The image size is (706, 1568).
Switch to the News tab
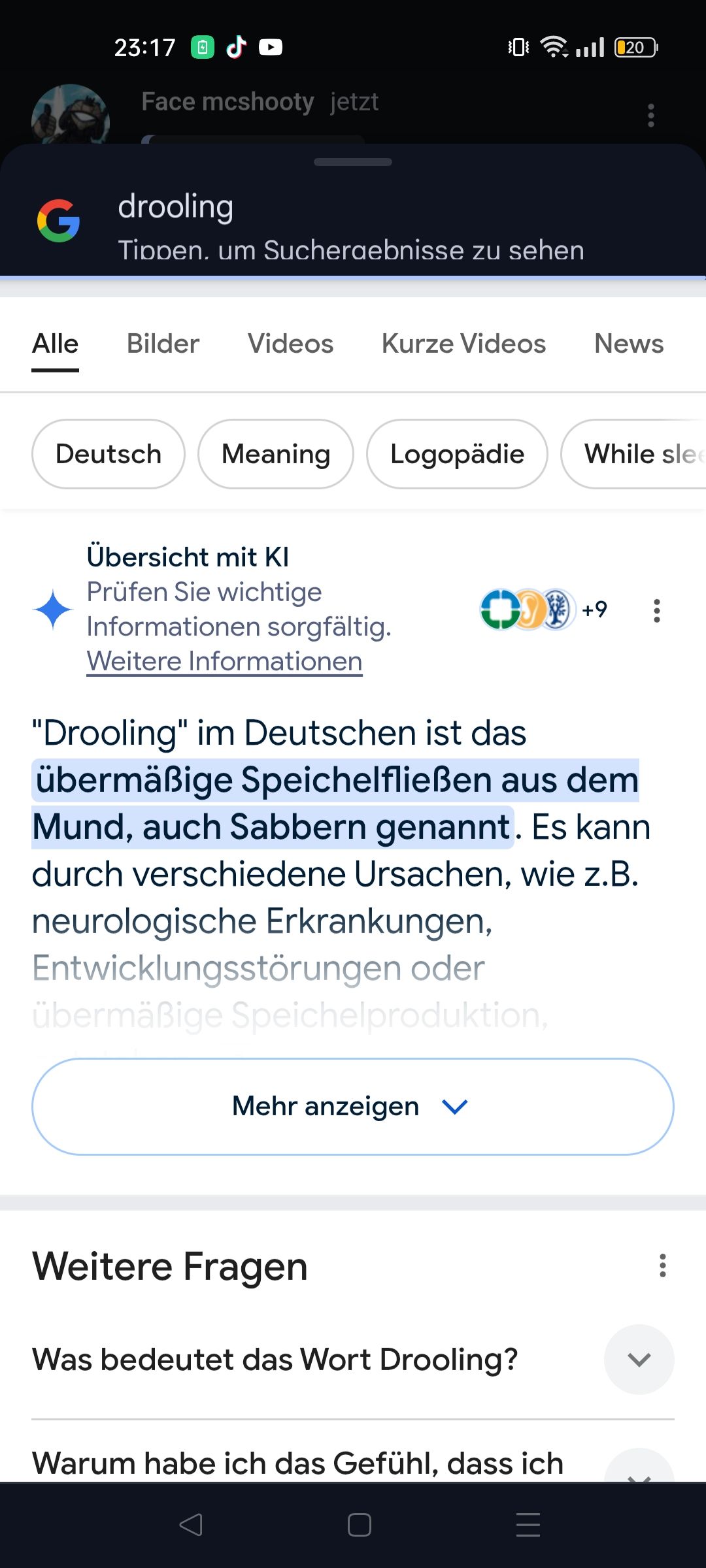tap(628, 344)
